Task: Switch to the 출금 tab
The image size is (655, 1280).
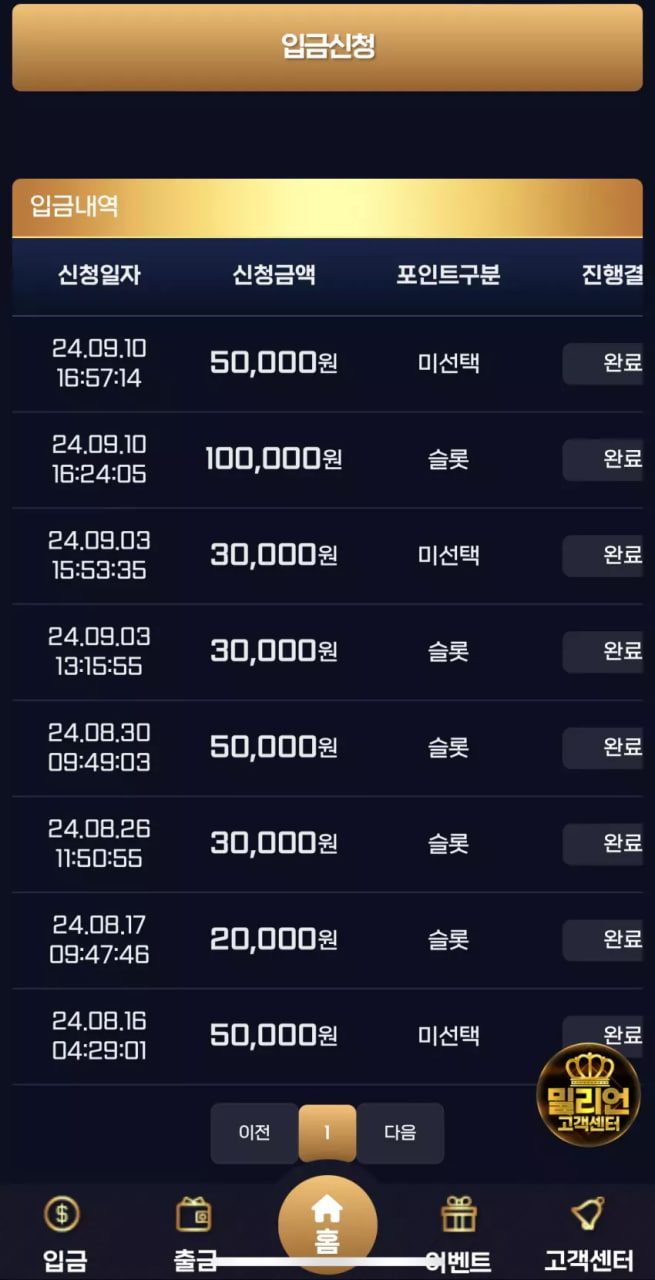Action: (194, 1234)
